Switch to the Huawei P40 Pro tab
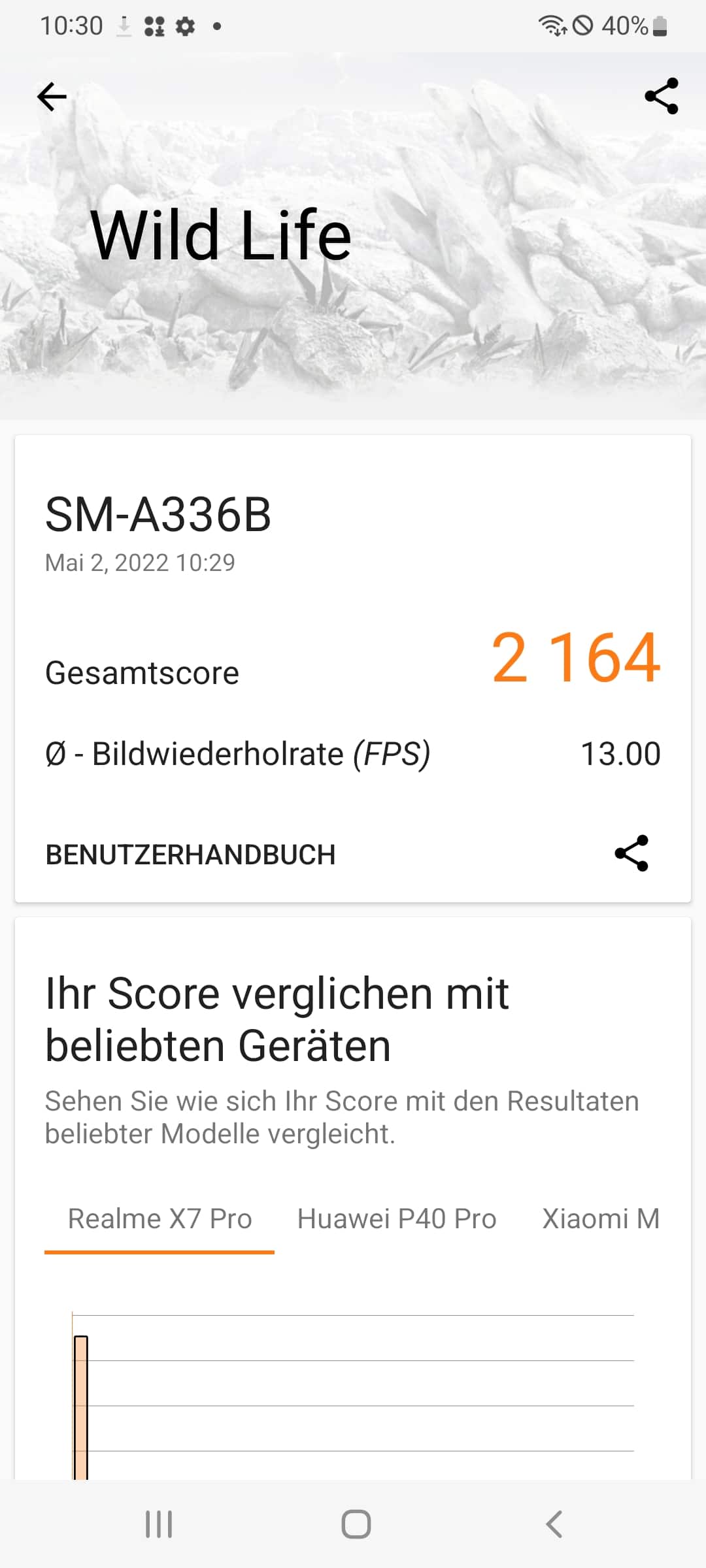Screen dimensions: 706x1568 click(x=397, y=1219)
